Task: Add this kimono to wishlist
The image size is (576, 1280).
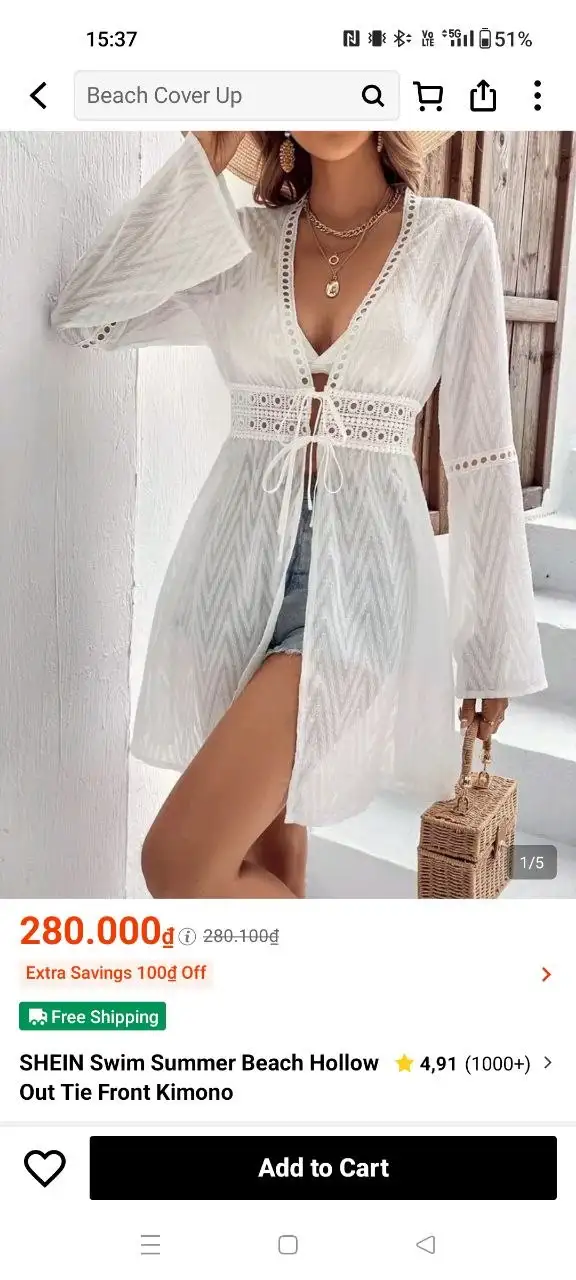Action: pyautogui.click(x=45, y=1168)
